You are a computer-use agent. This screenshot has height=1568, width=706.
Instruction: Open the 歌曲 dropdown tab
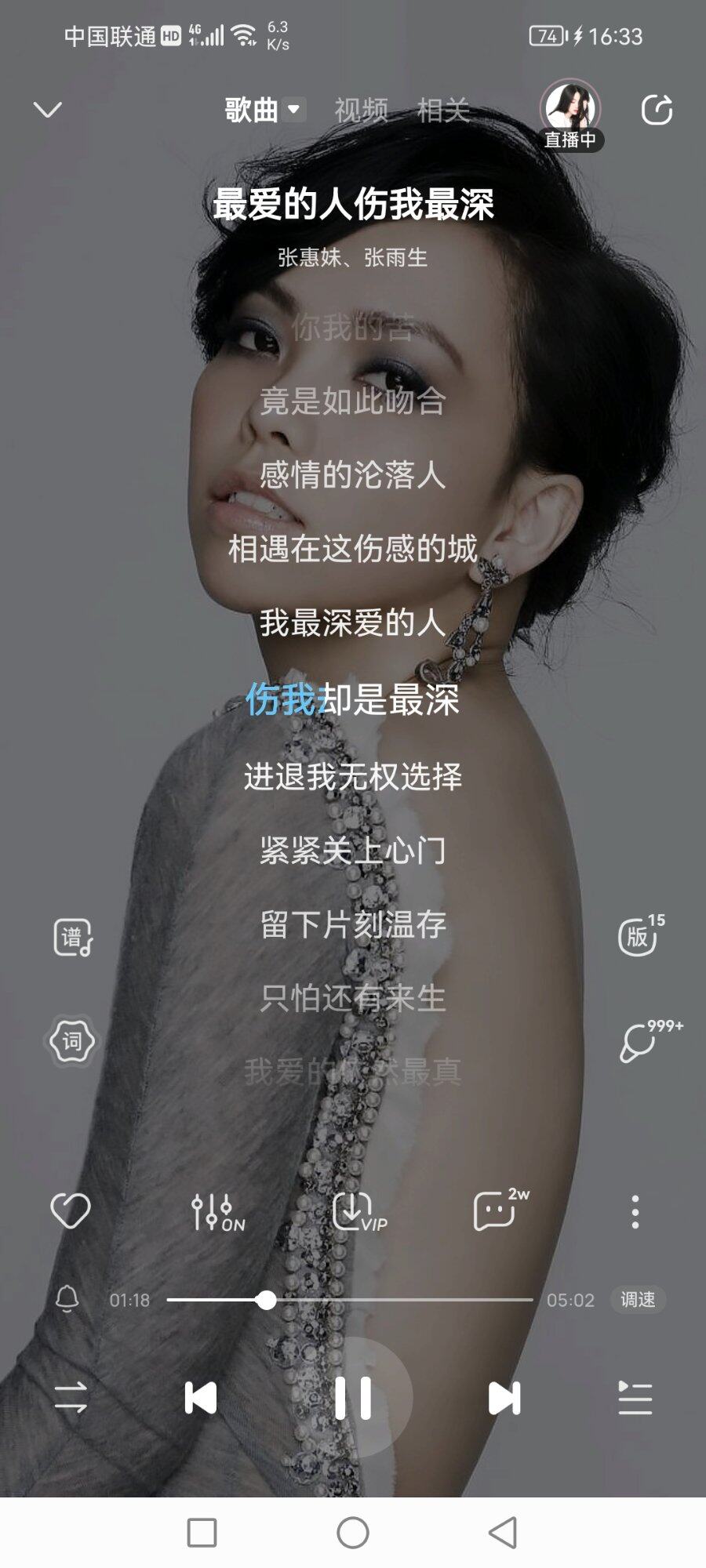[x=263, y=110]
